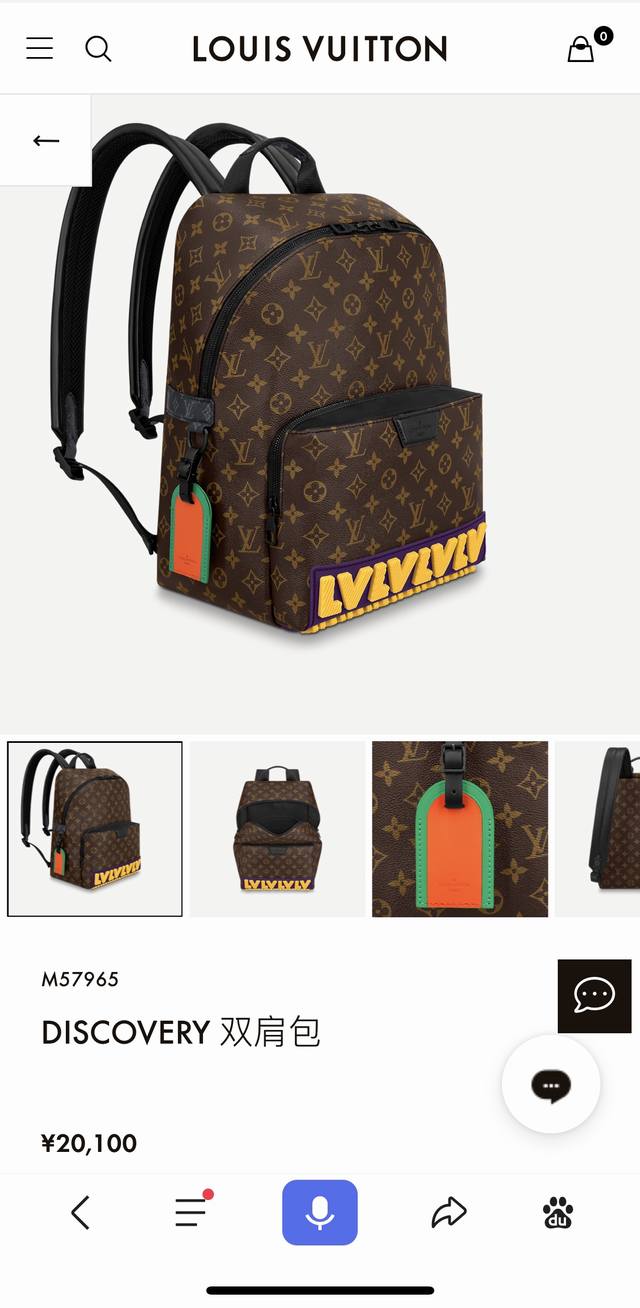The width and height of the screenshot is (640, 1308).
Task: Select the front view backpack thumbnail
Action: (95, 829)
